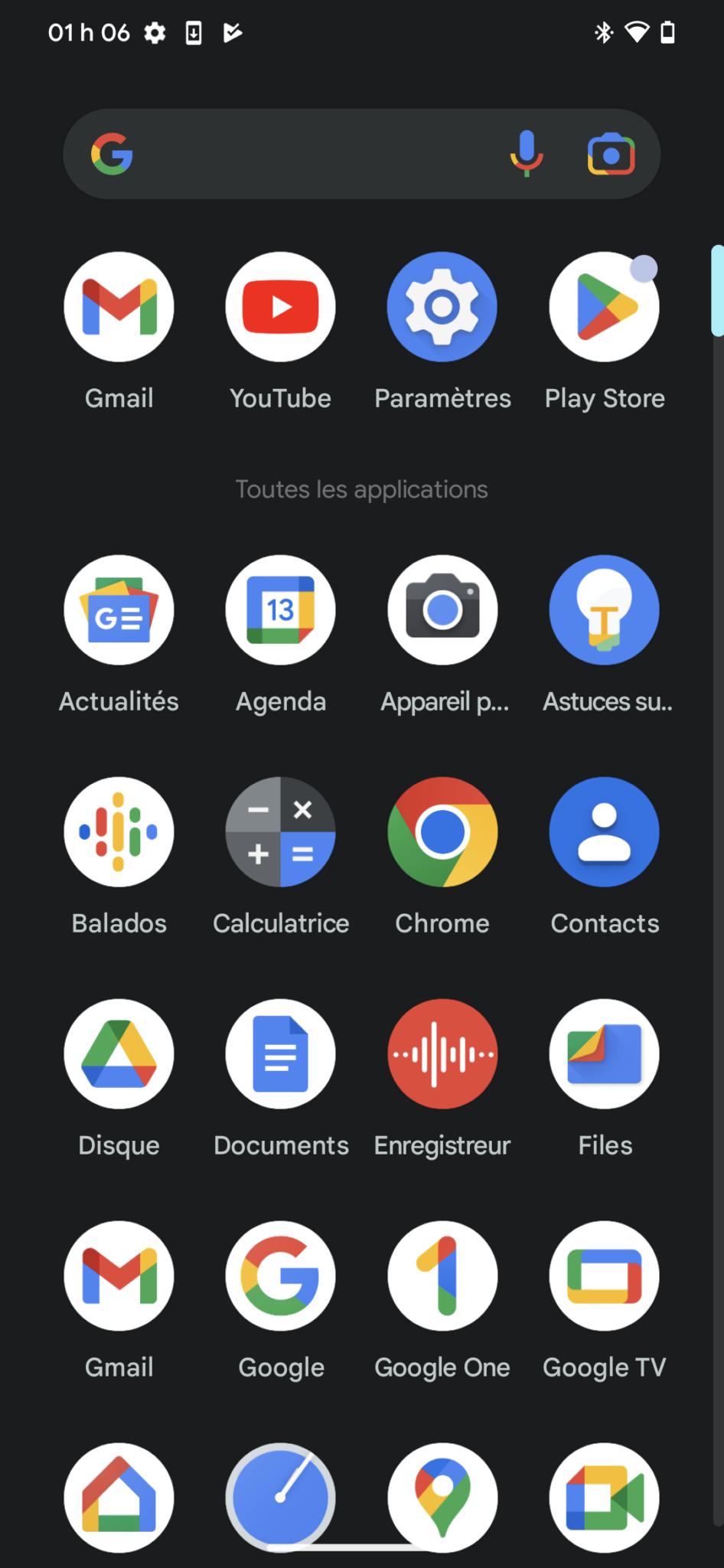
Task: Launch the Documents app
Action: pyautogui.click(x=280, y=1054)
